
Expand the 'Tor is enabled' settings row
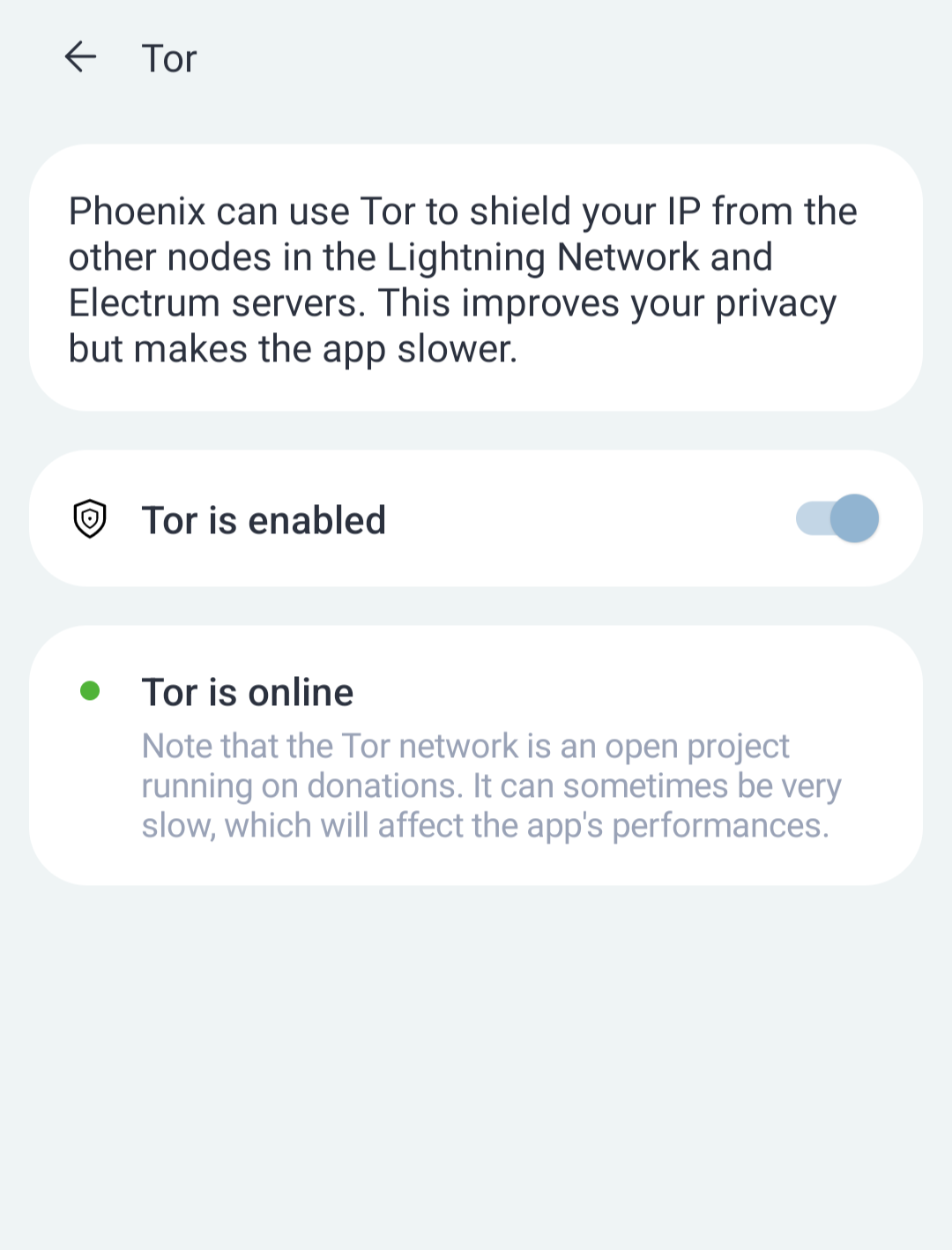pyautogui.click(x=476, y=519)
